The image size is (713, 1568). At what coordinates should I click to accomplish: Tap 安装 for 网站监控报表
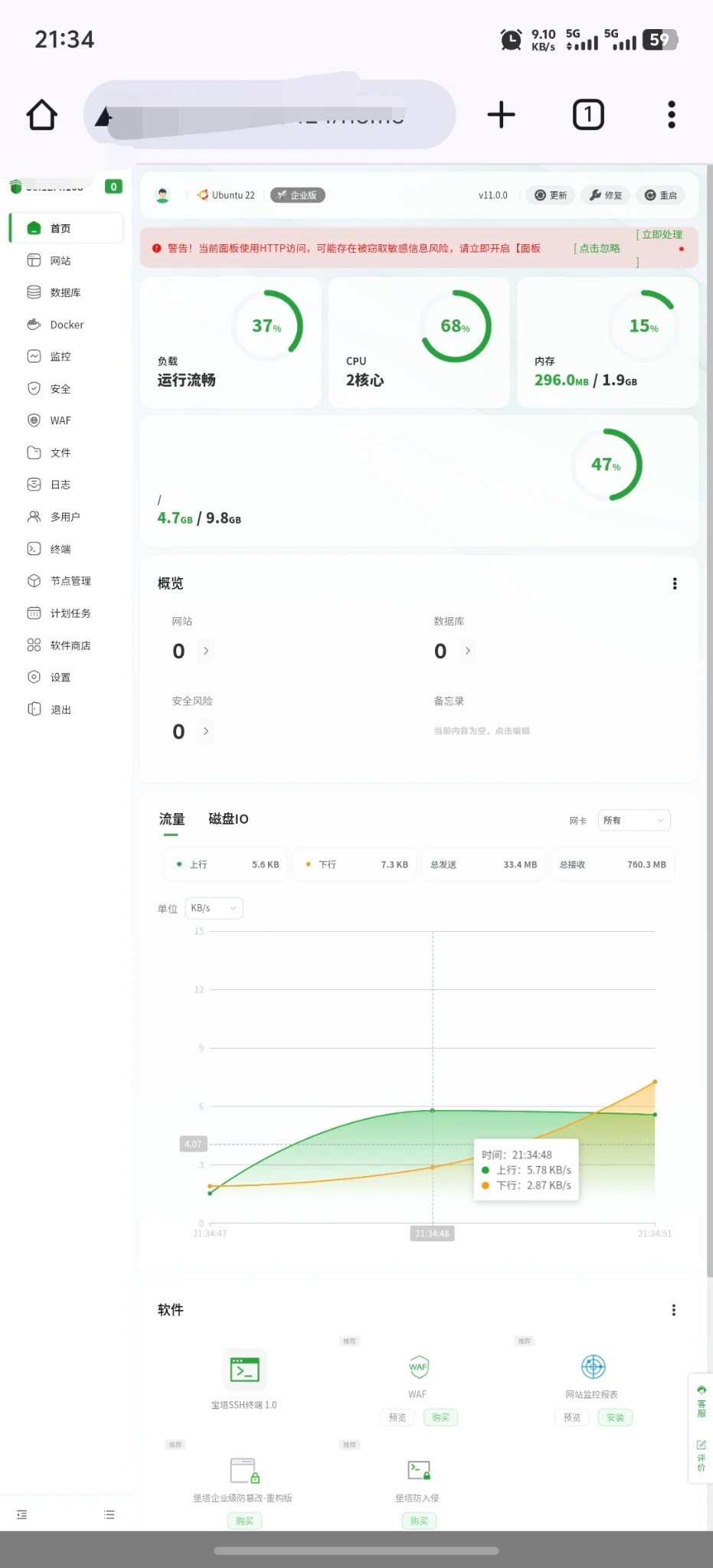pyautogui.click(x=615, y=1418)
